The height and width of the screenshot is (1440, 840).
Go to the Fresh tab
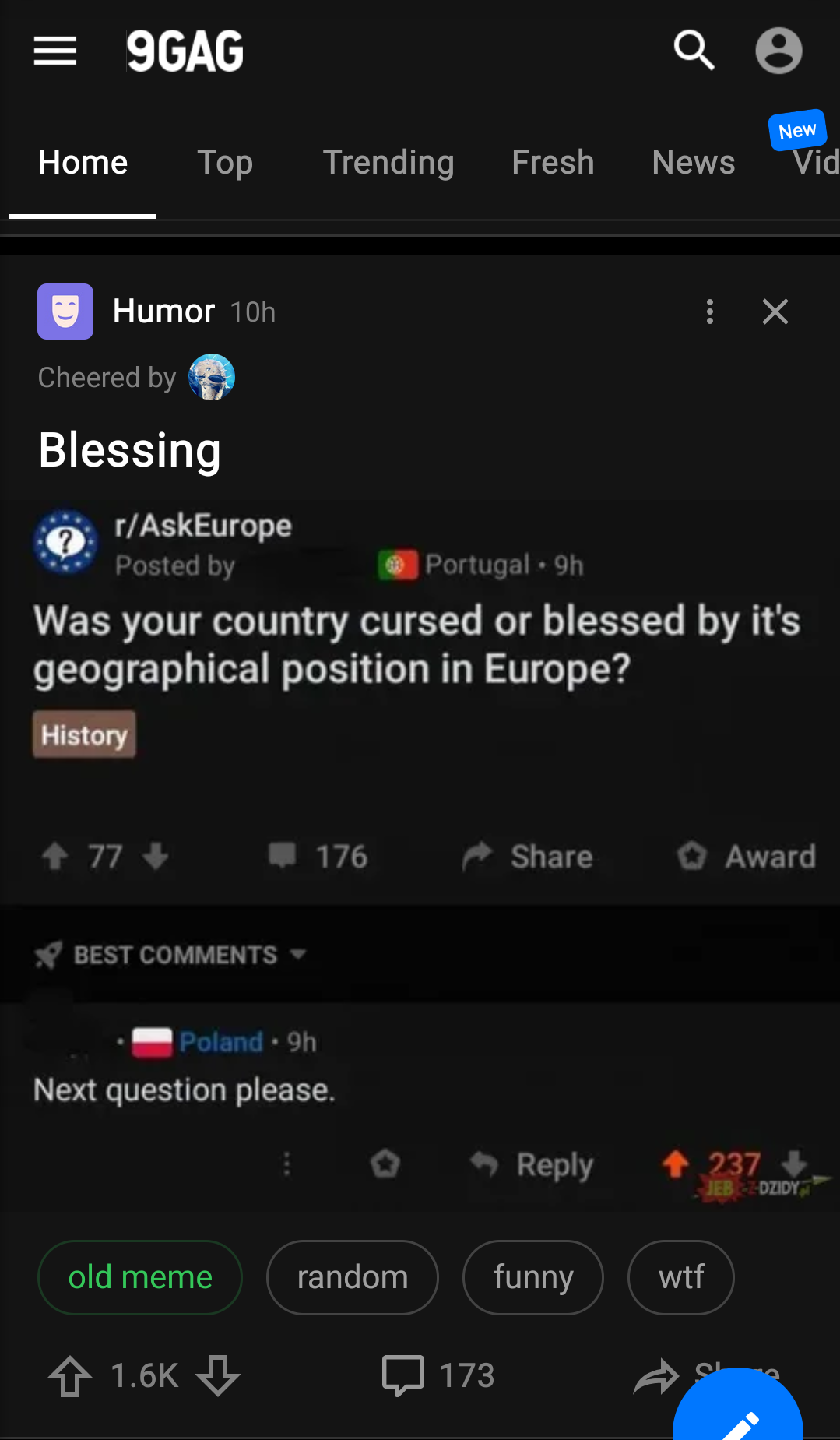pos(553,163)
